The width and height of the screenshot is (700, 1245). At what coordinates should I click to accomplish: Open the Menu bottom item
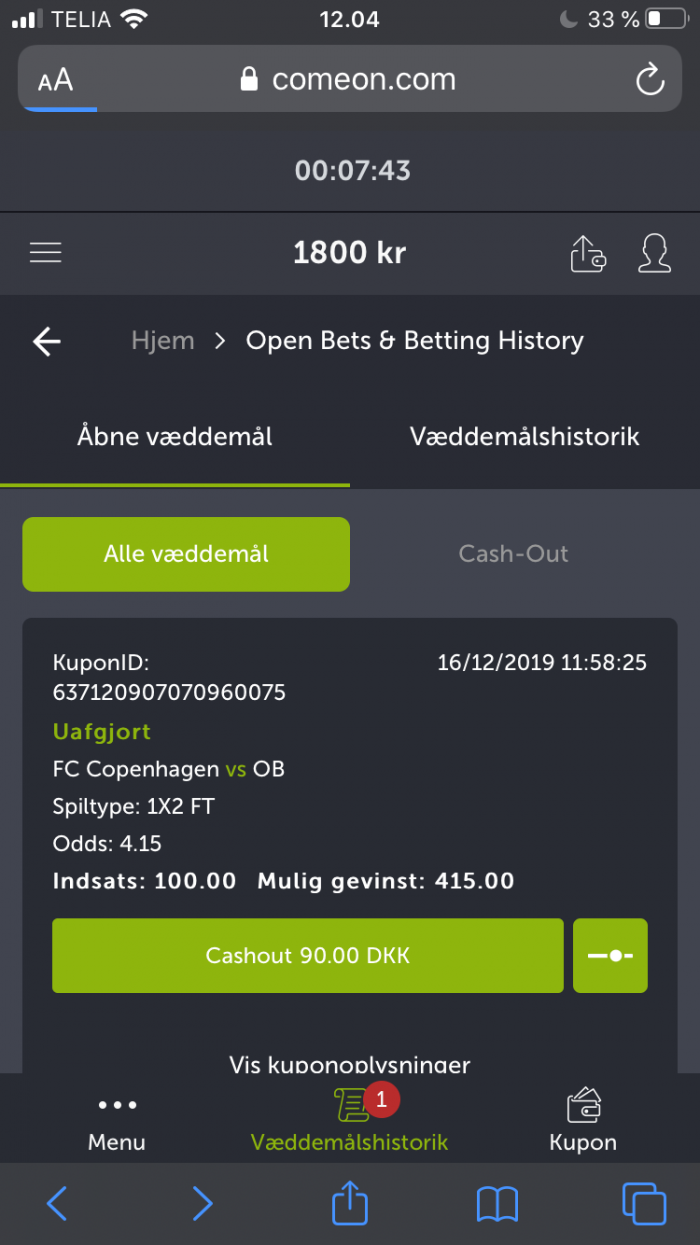tap(117, 1122)
